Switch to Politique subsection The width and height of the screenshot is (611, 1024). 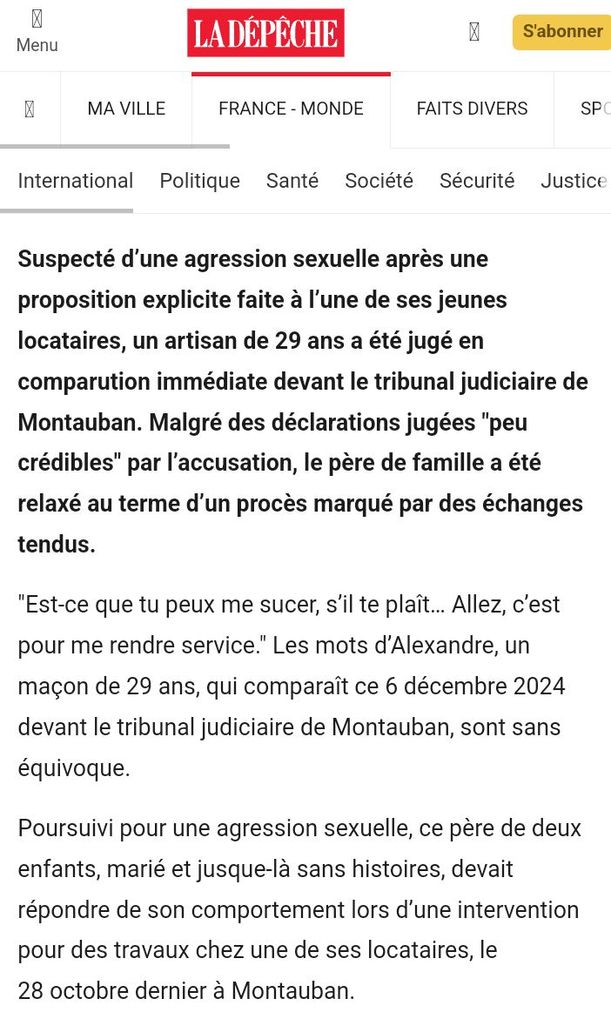point(200,180)
